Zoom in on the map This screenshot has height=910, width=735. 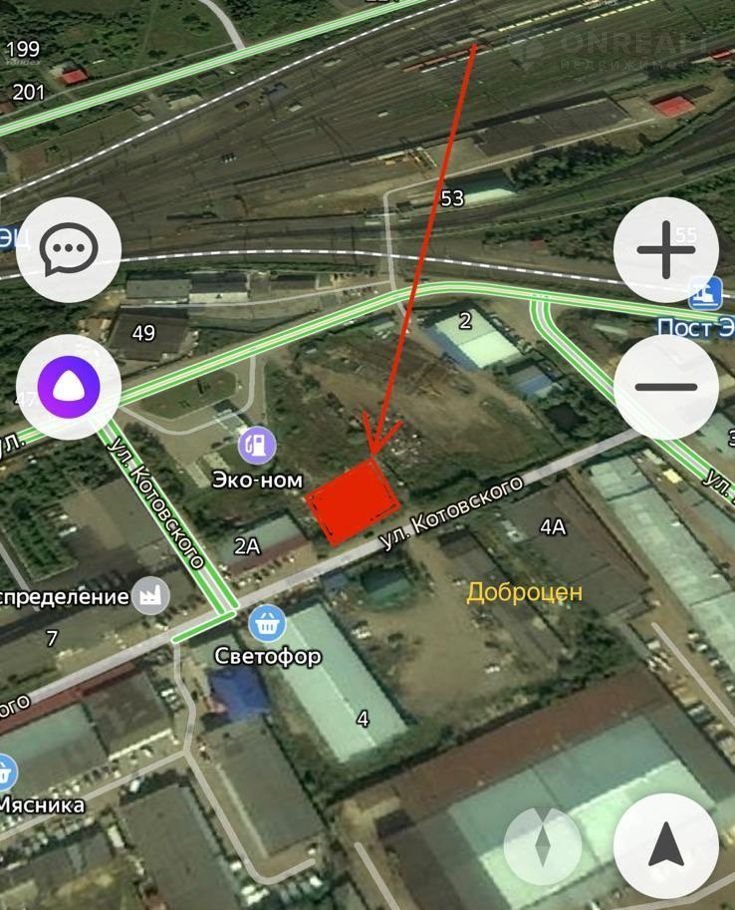665,250
